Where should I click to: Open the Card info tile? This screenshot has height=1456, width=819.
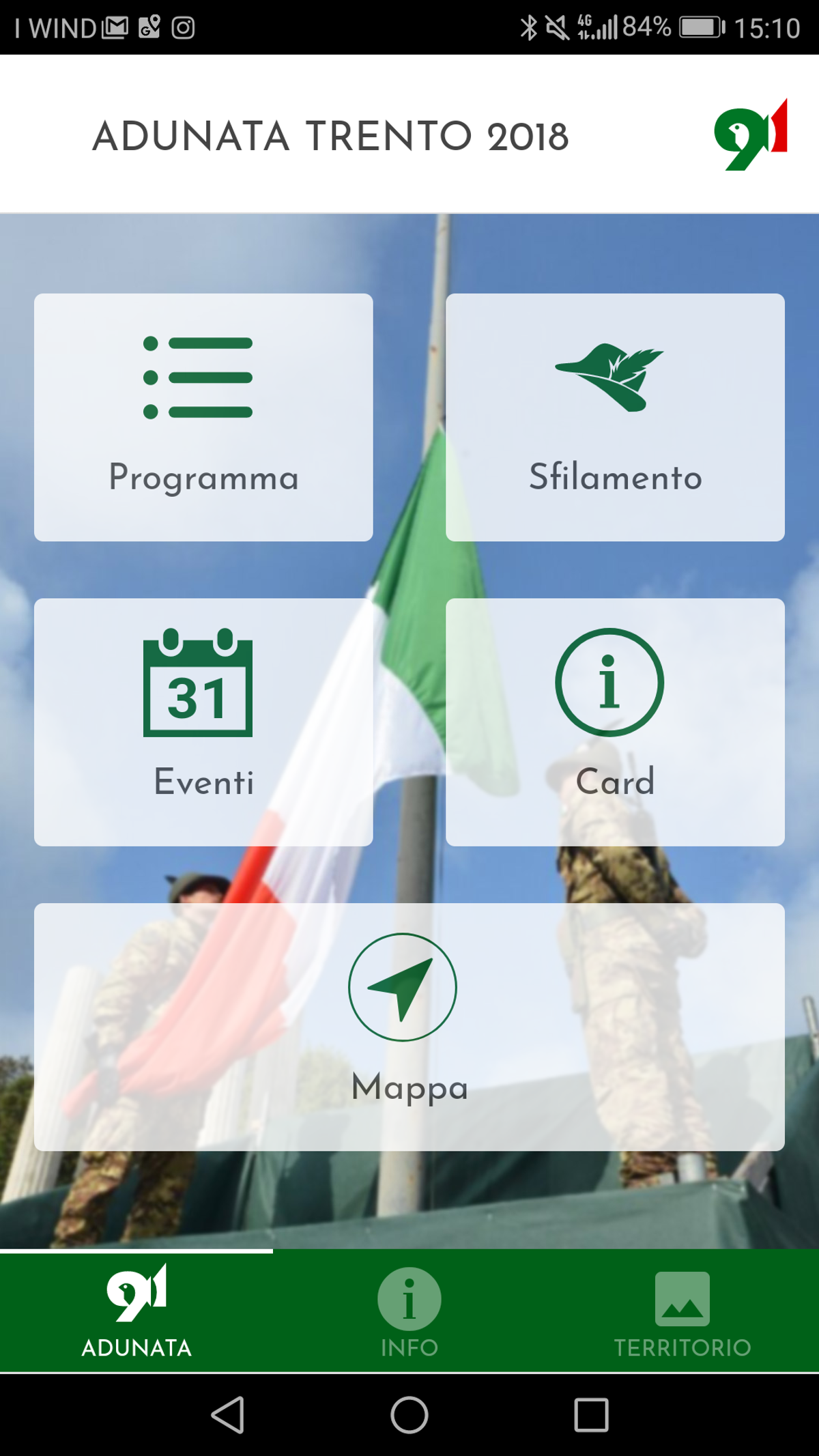(x=615, y=722)
